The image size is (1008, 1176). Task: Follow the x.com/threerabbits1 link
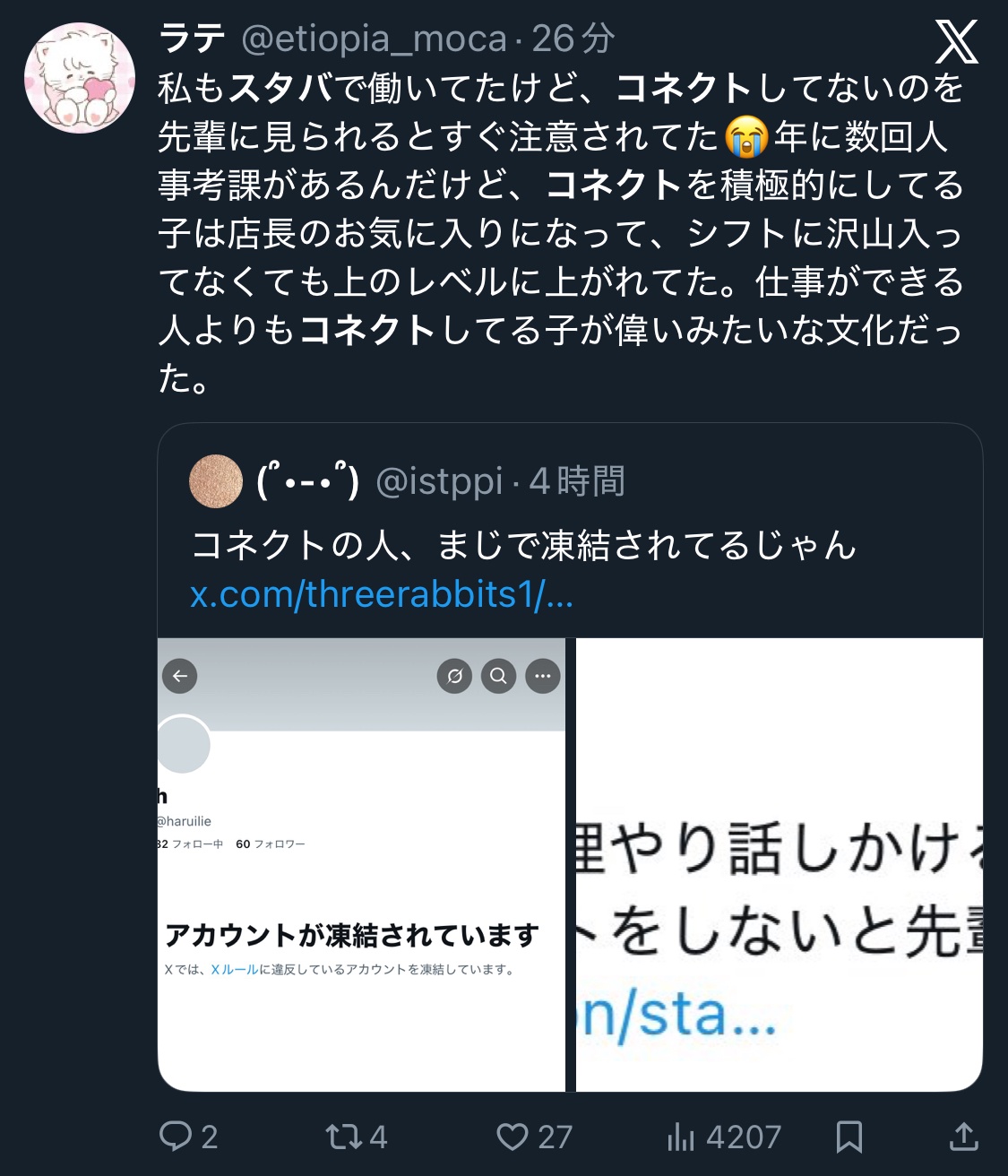pos(381,594)
